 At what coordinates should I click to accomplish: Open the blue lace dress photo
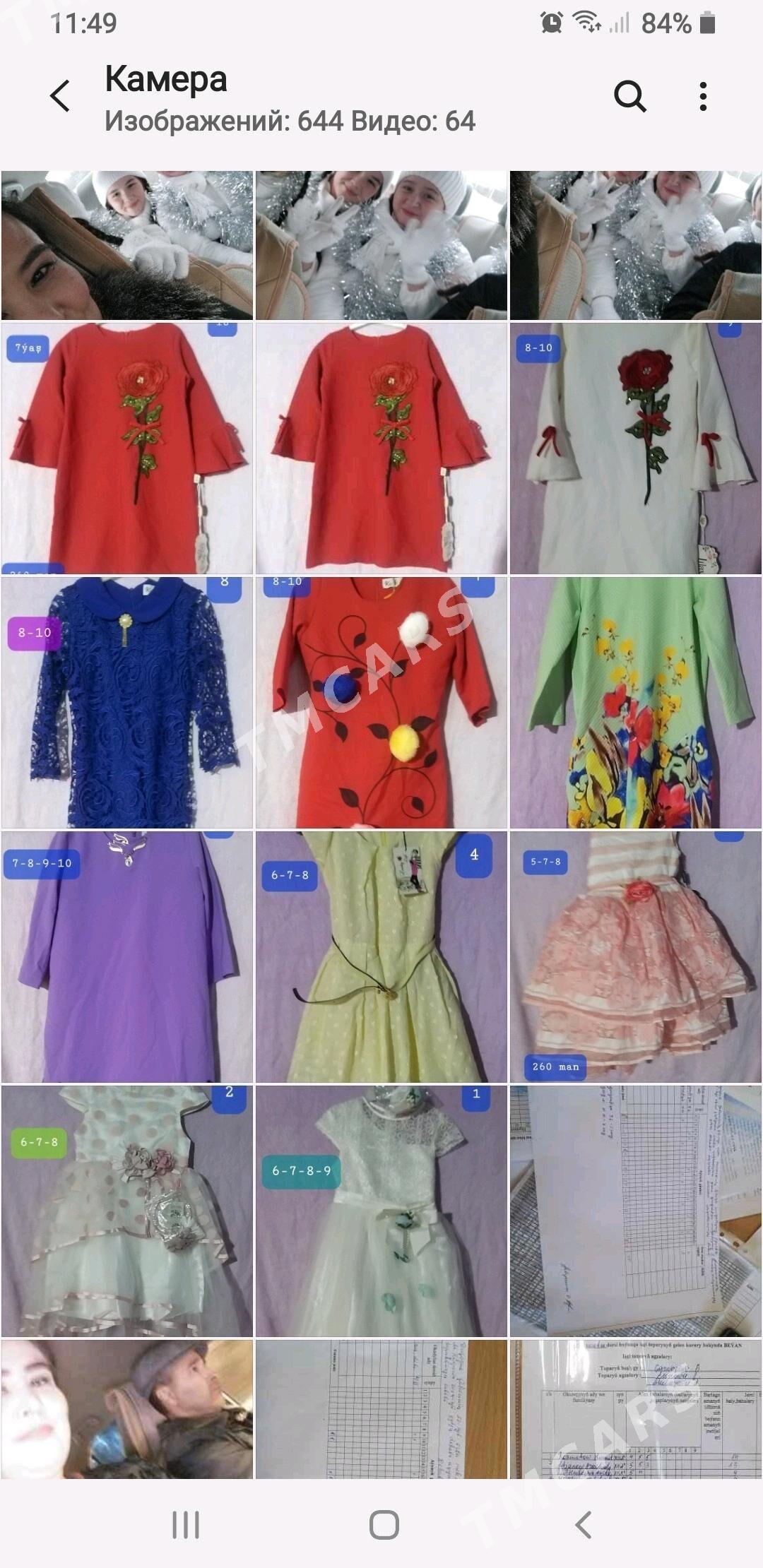coord(127,703)
